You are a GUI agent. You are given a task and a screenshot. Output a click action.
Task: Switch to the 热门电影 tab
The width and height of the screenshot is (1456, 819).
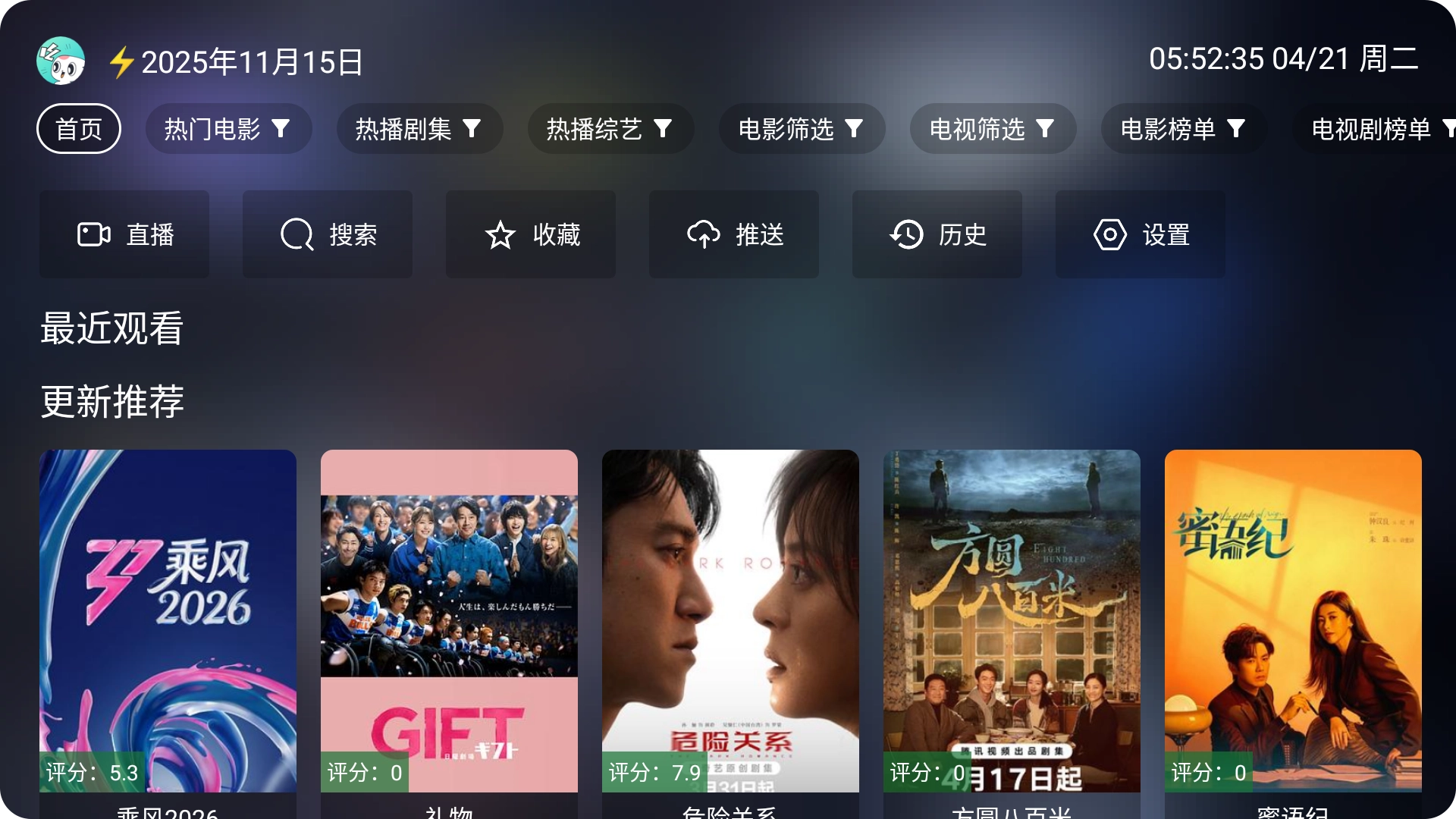click(x=228, y=129)
